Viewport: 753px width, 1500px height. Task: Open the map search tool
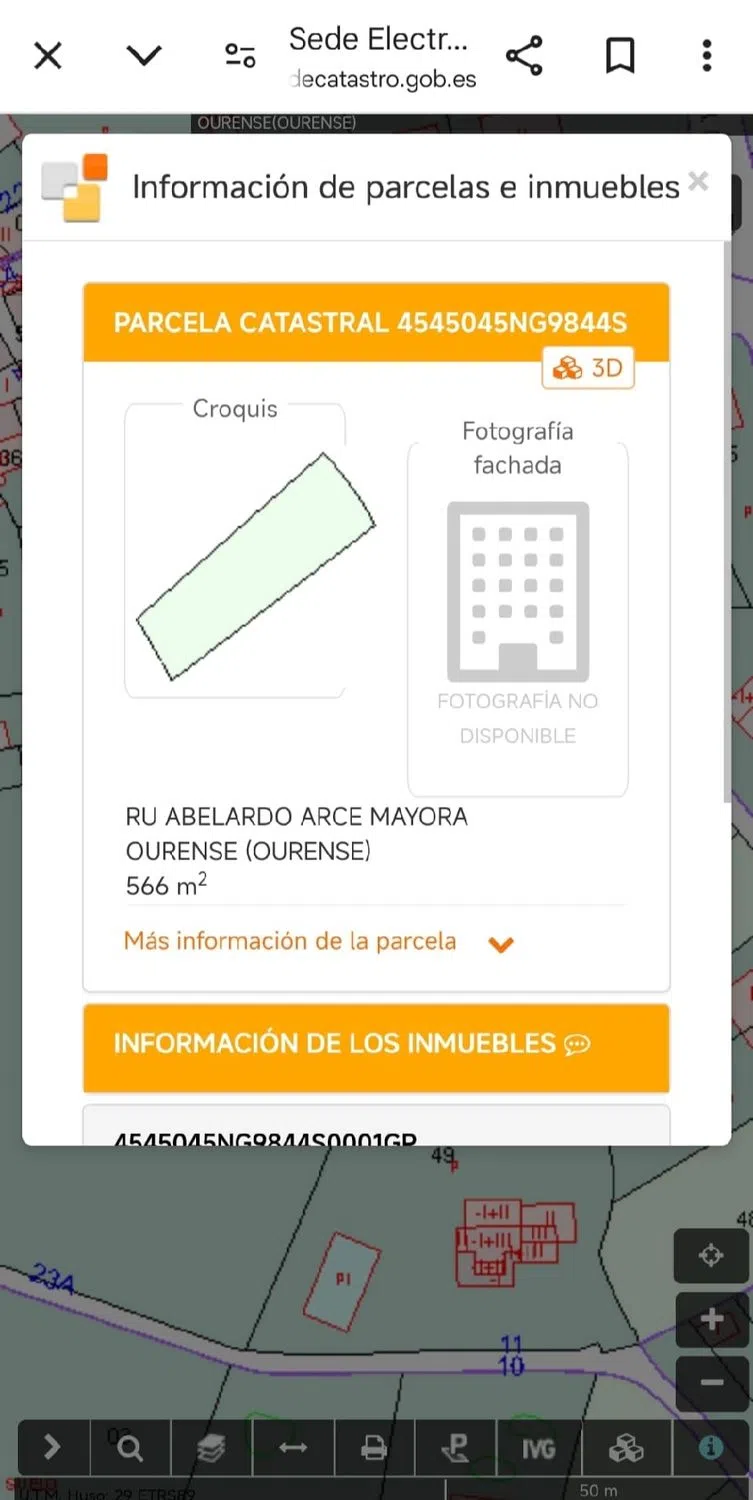[130, 1447]
